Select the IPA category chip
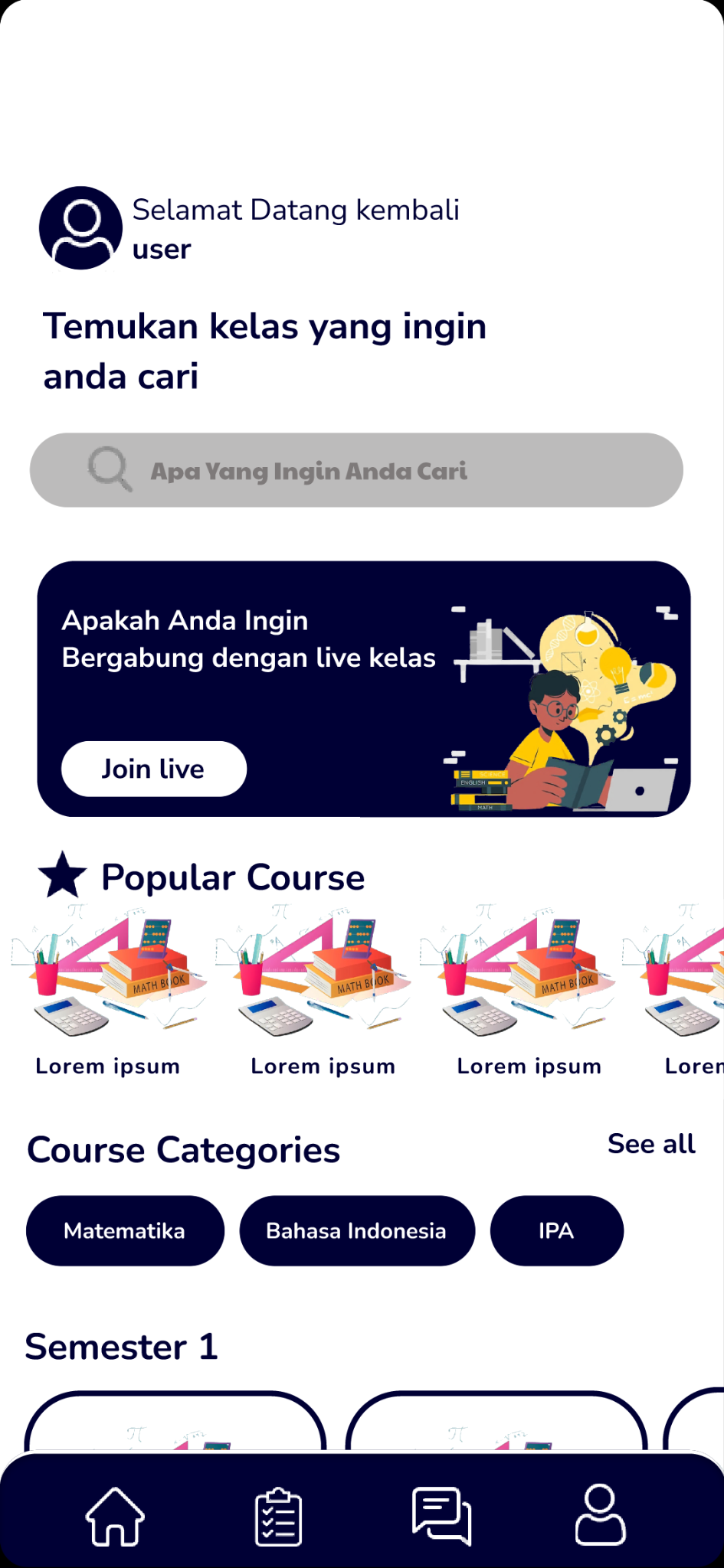 point(556,1230)
